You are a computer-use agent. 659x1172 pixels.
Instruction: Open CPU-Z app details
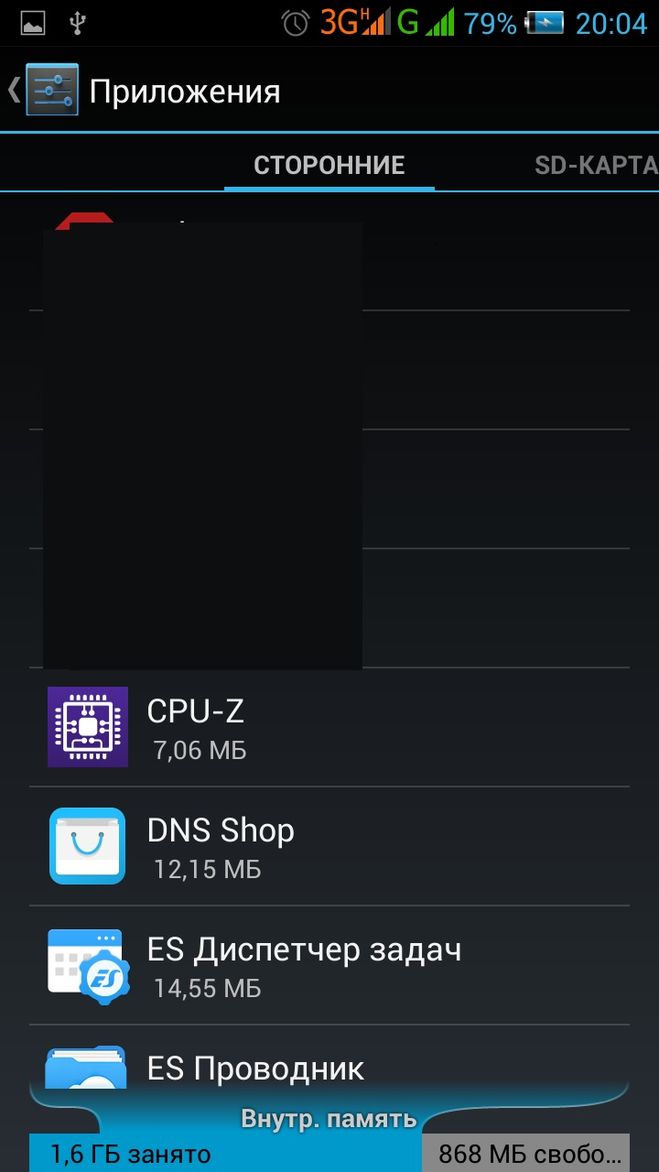pos(330,727)
